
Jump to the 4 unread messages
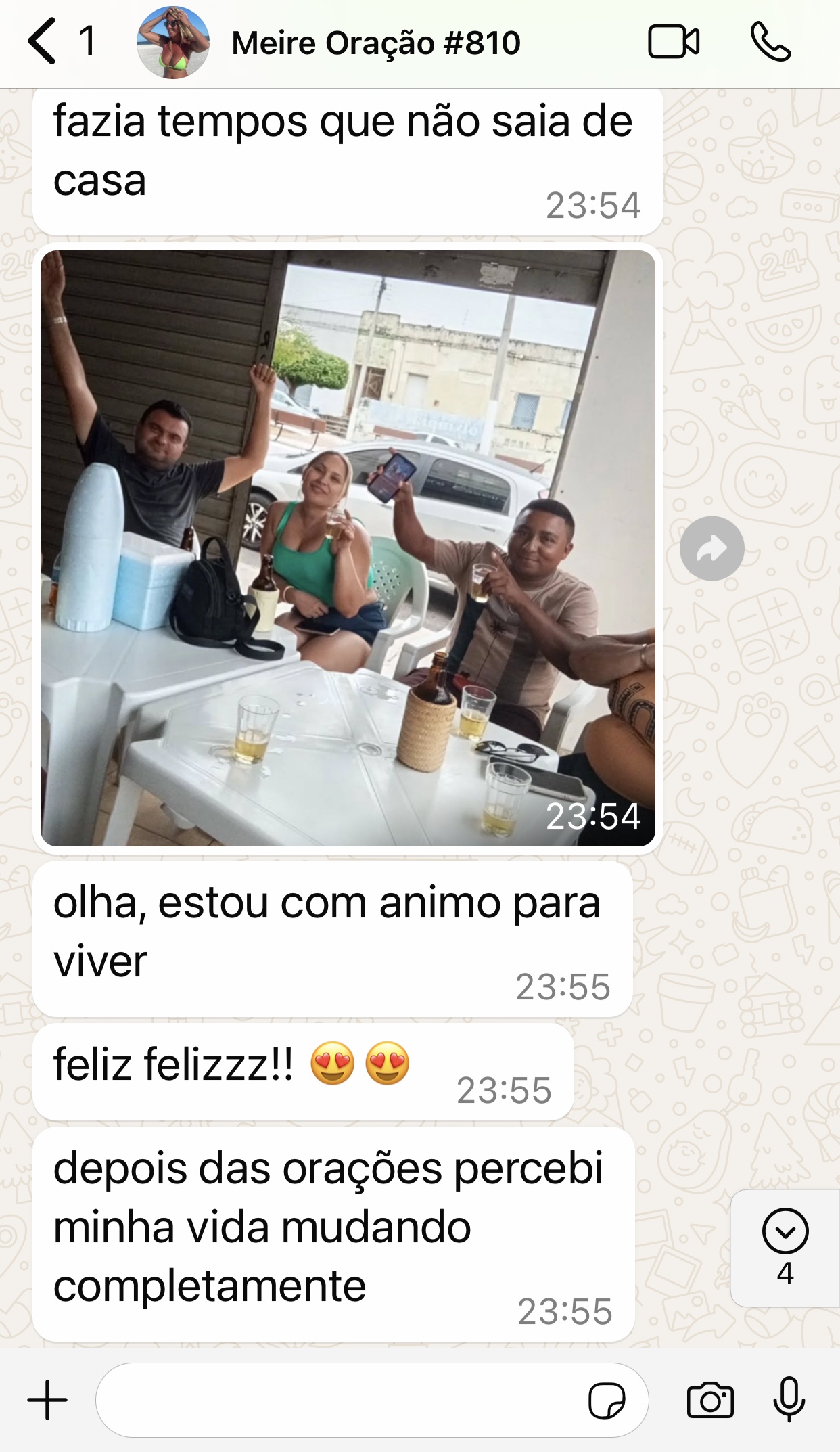(x=785, y=1246)
